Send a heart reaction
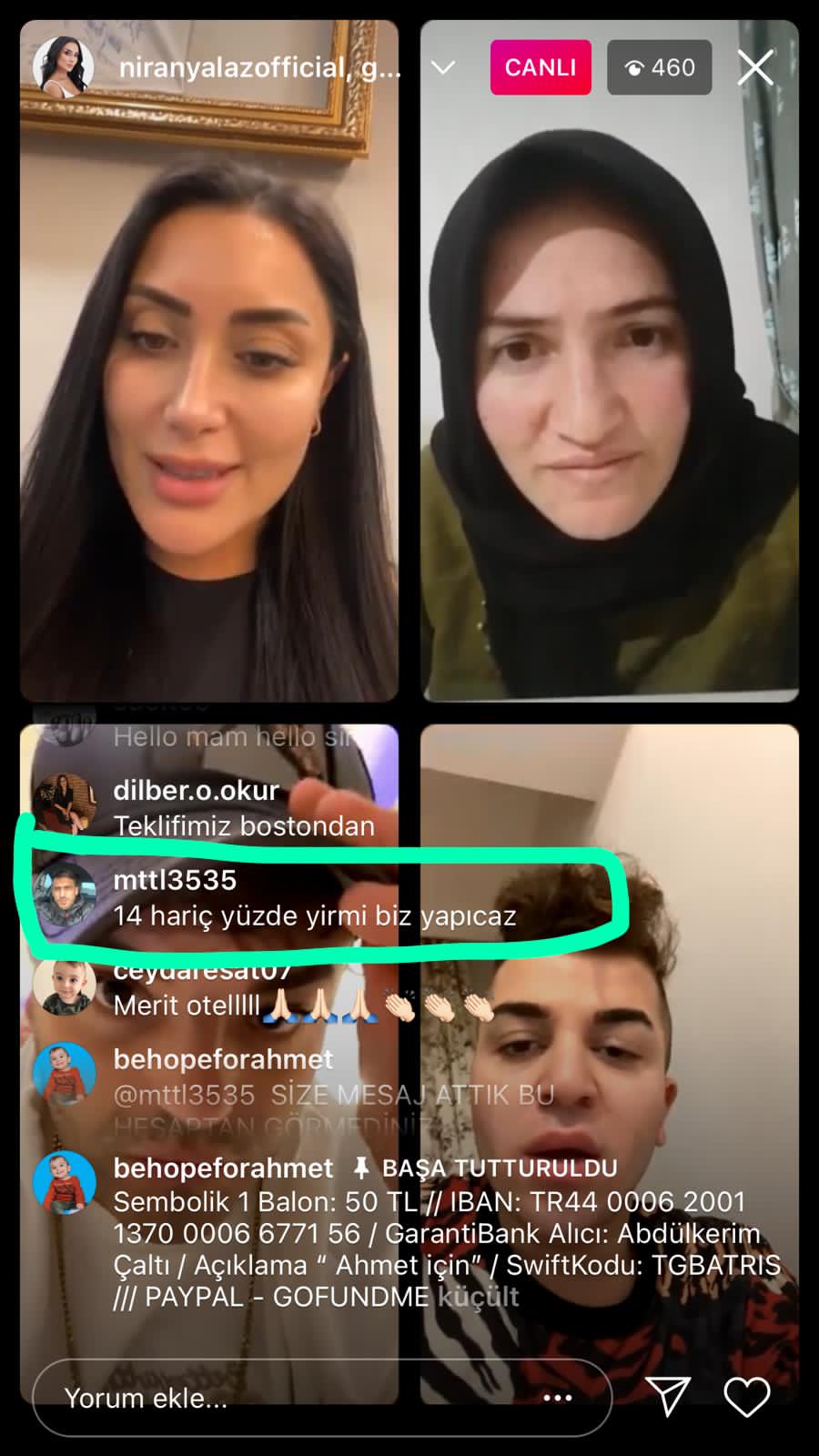 click(746, 1396)
